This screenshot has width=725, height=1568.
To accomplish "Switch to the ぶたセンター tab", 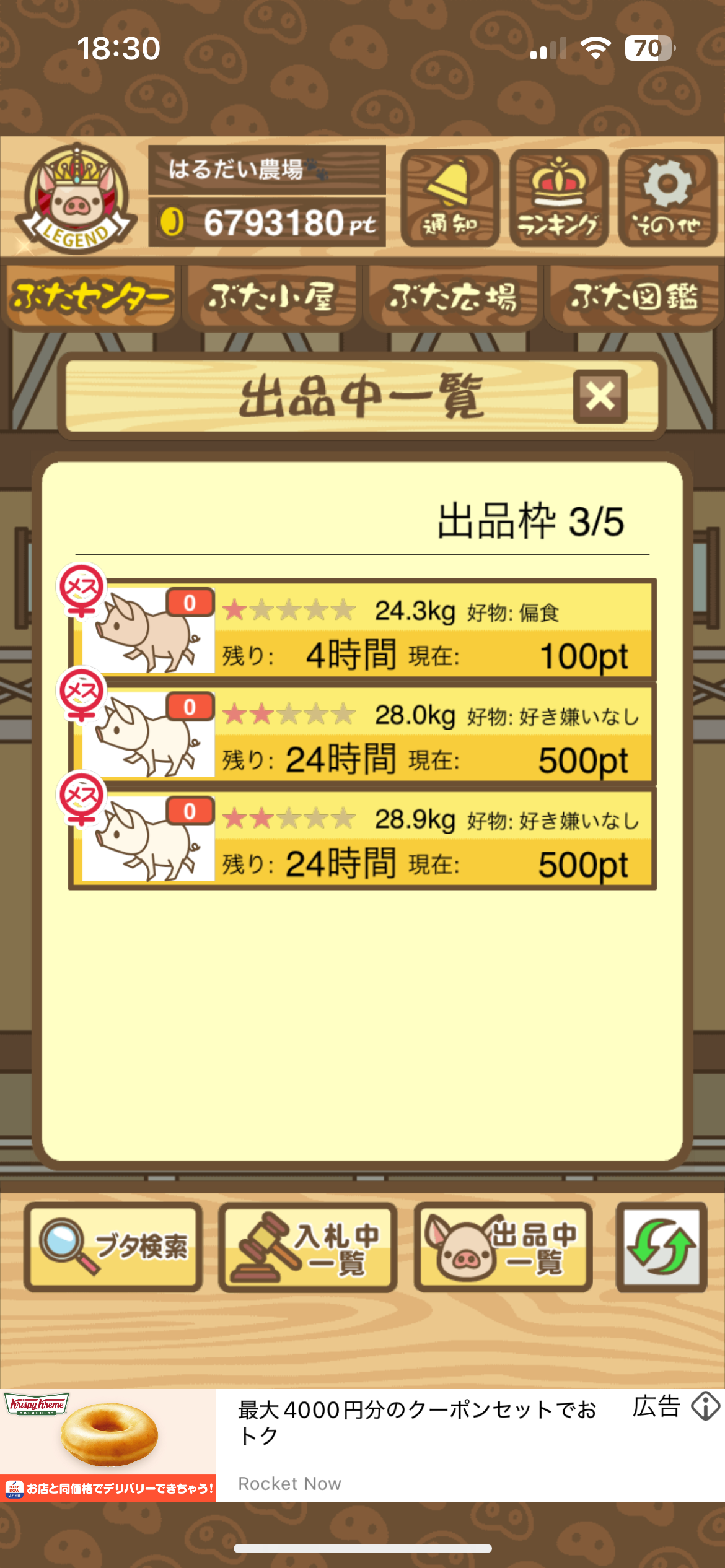I will (x=90, y=297).
